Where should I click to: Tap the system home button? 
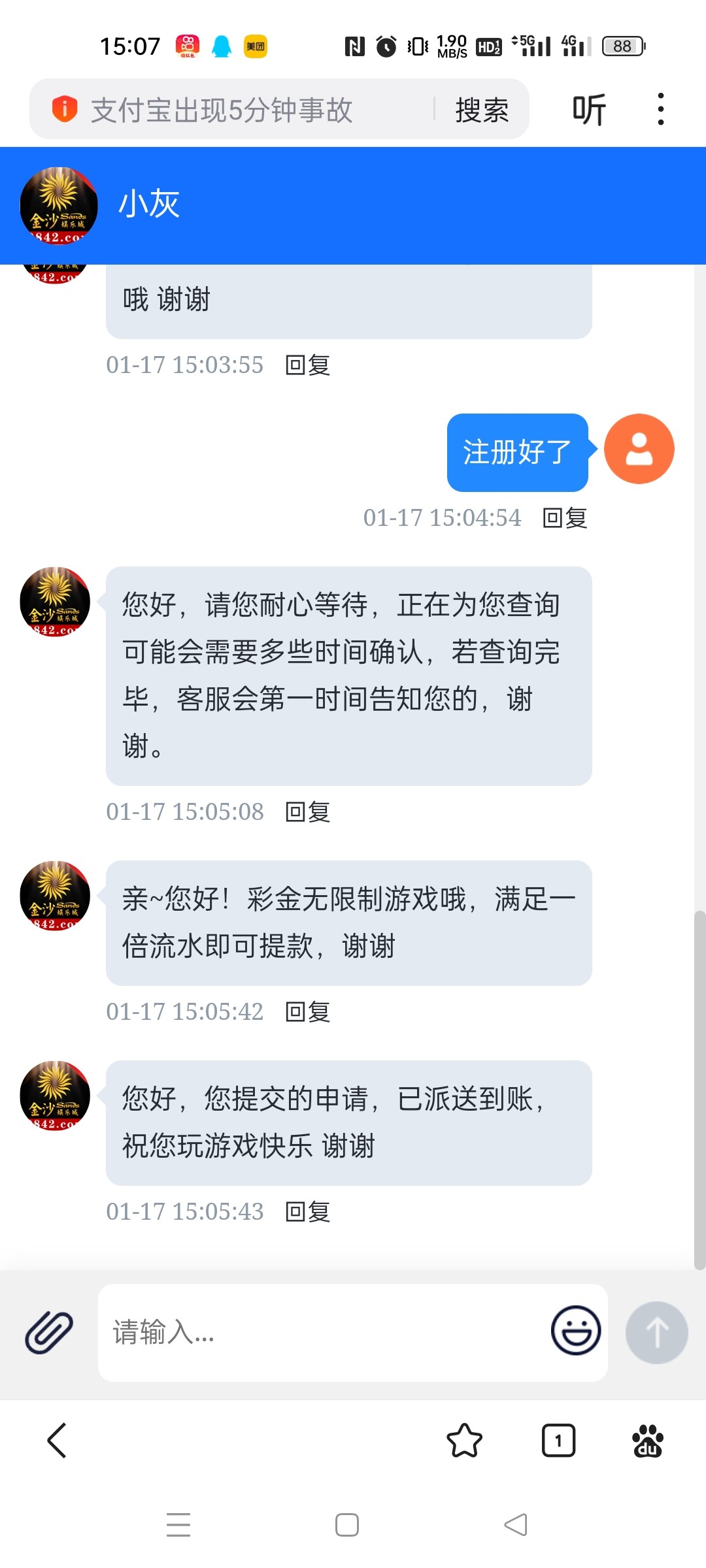pos(347,1525)
